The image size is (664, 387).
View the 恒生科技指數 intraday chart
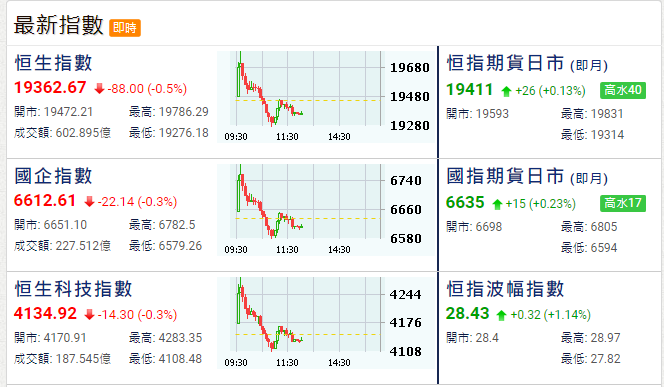point(326,323)
